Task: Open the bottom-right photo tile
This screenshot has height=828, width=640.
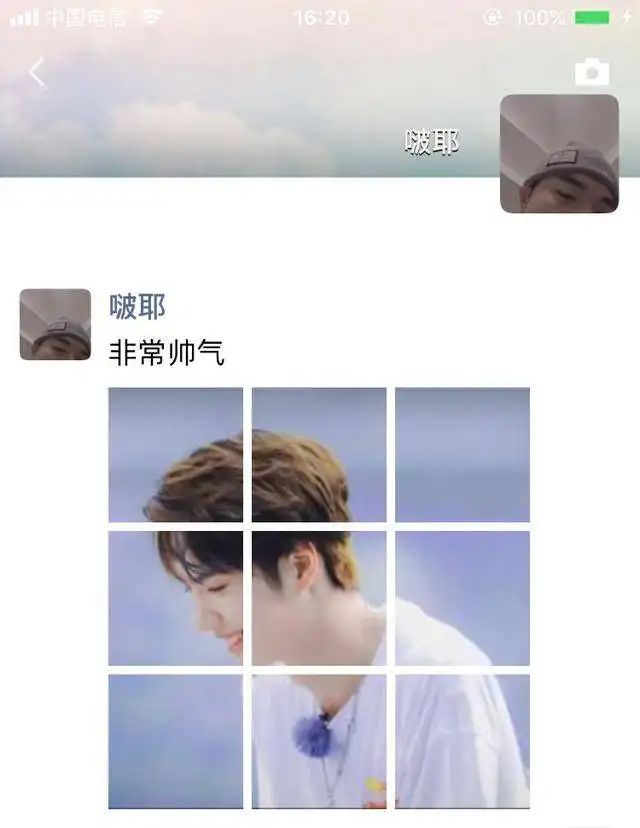Action: [462, 740]
